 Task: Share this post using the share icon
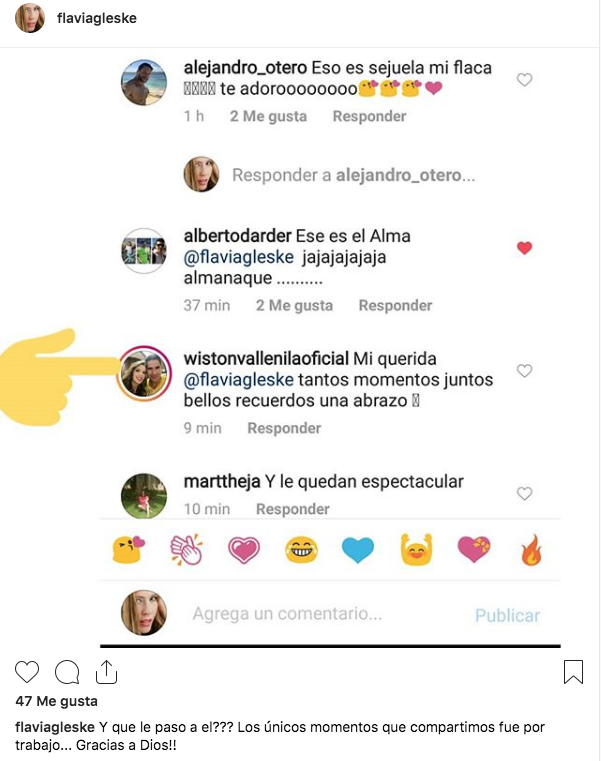[x=105, y=670]
